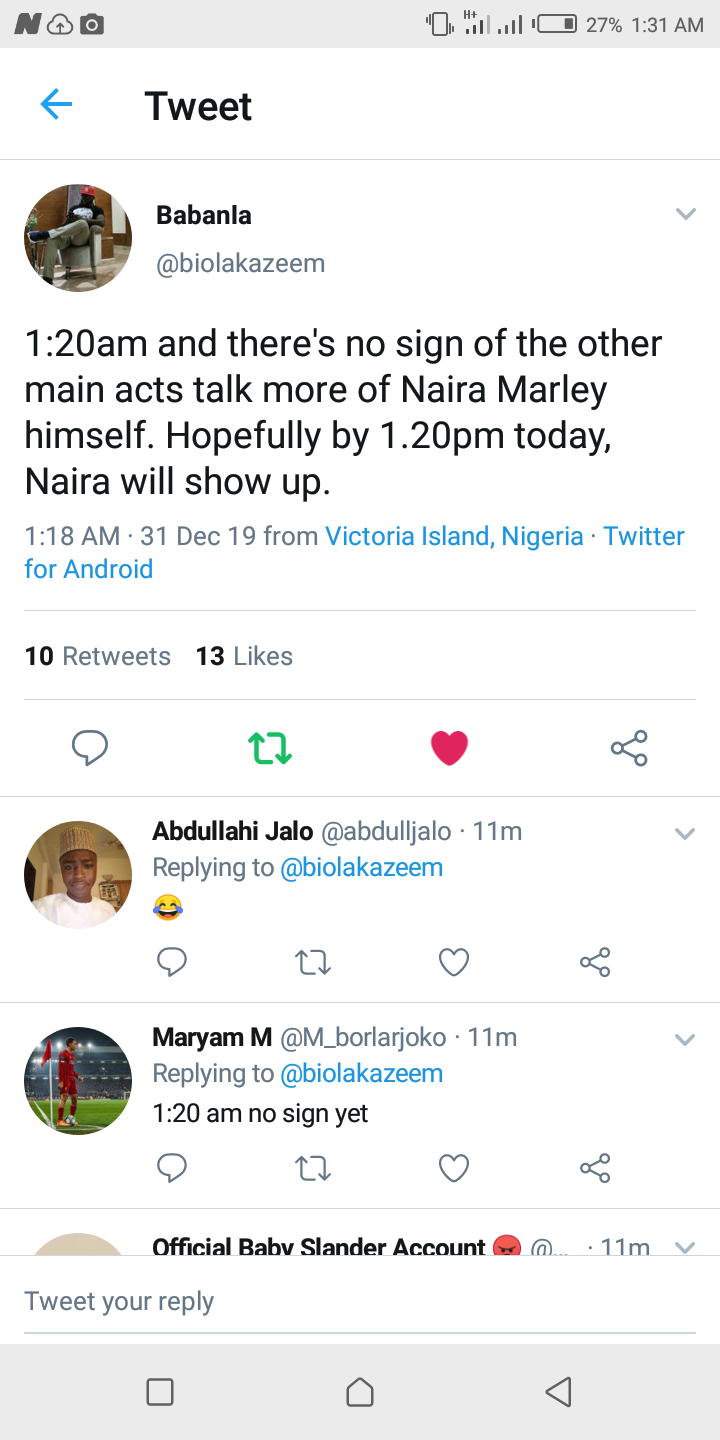Like Maryam M's reply

454,1168
